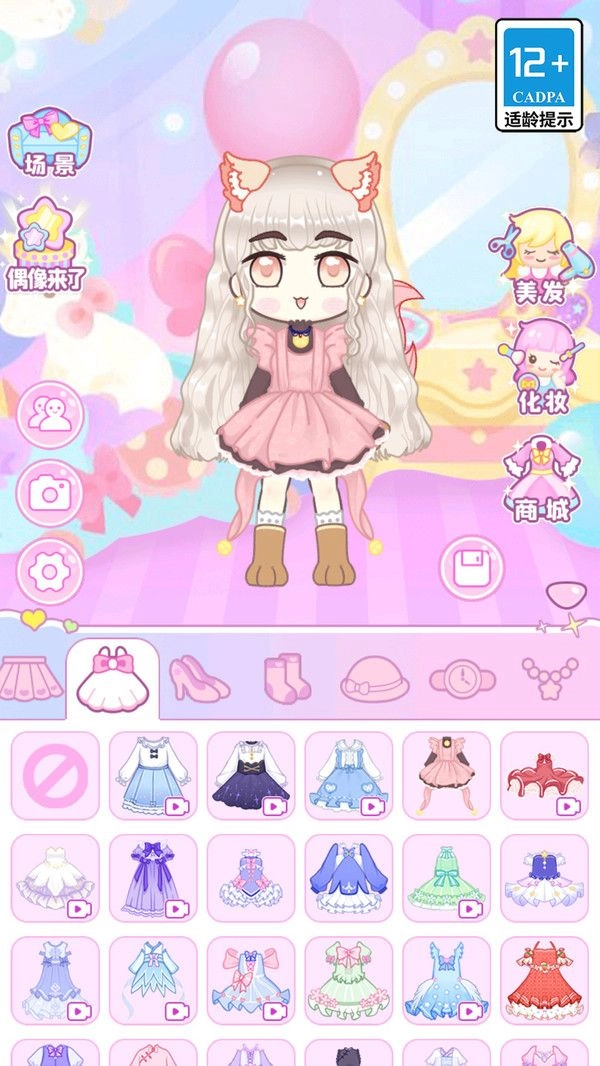Switch to the skirt category tab
Screen dimensions: 600x1066
[28, 679]
